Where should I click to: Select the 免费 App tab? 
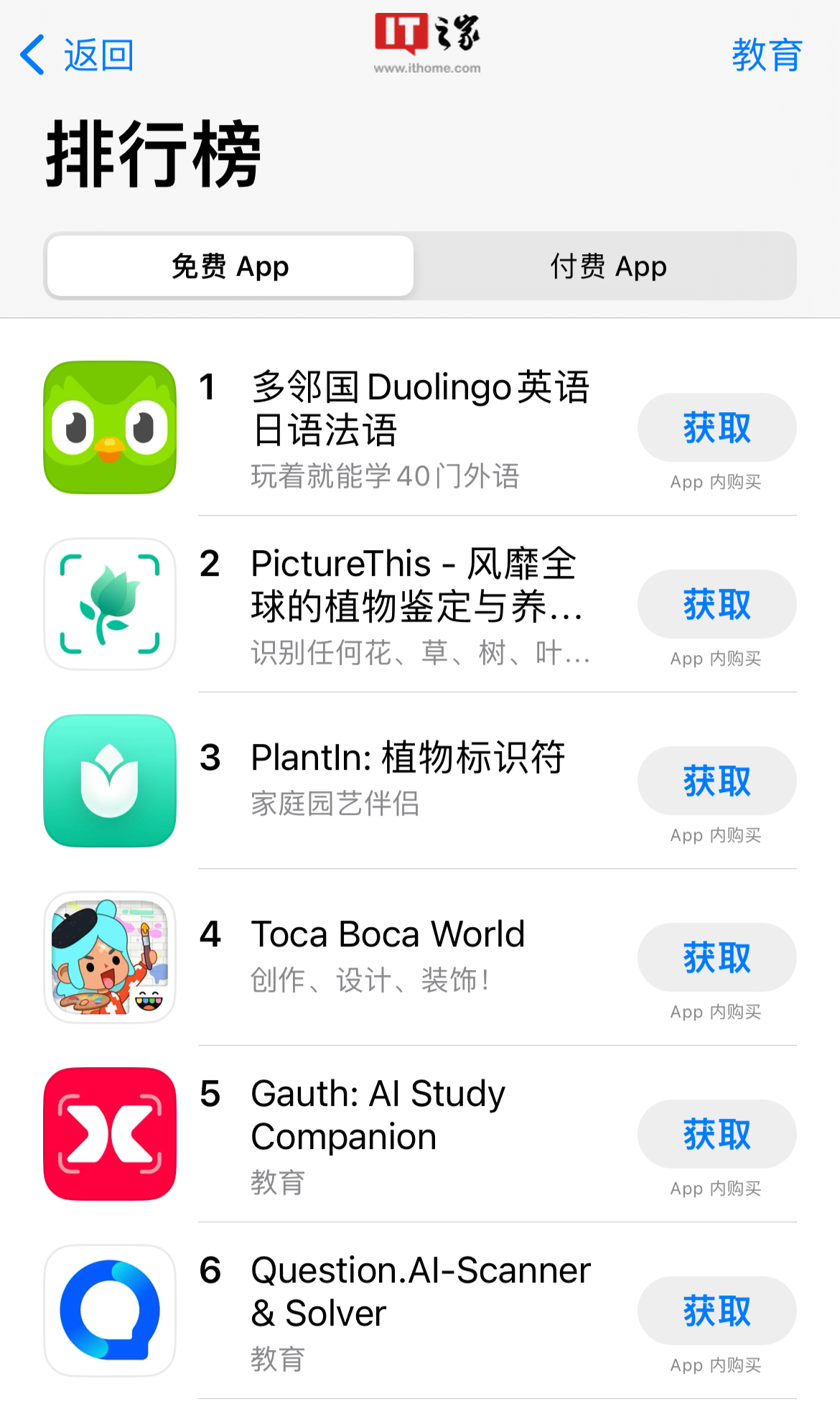[230, 266]
